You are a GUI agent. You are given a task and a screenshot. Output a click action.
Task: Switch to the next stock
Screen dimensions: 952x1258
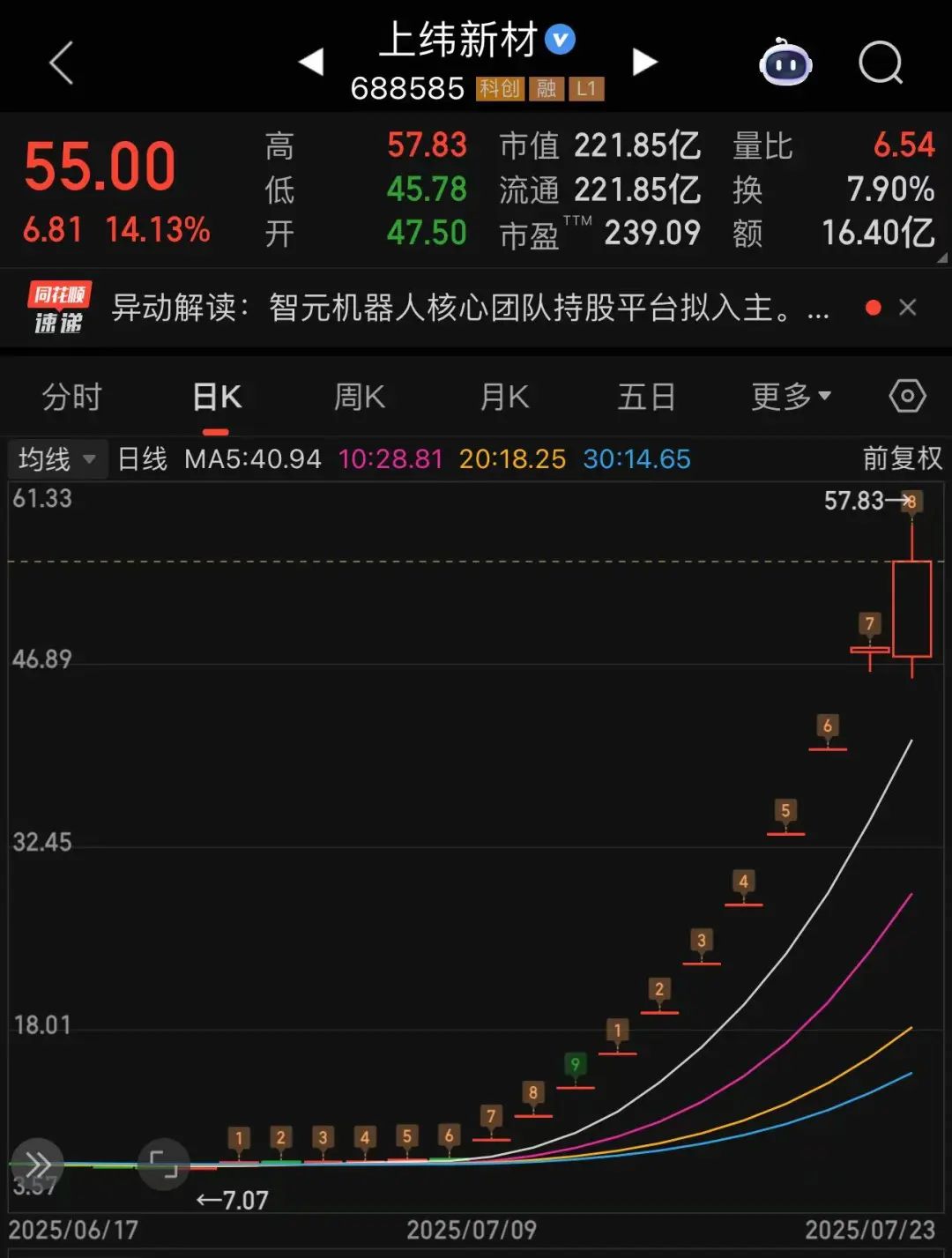point(644,62)
